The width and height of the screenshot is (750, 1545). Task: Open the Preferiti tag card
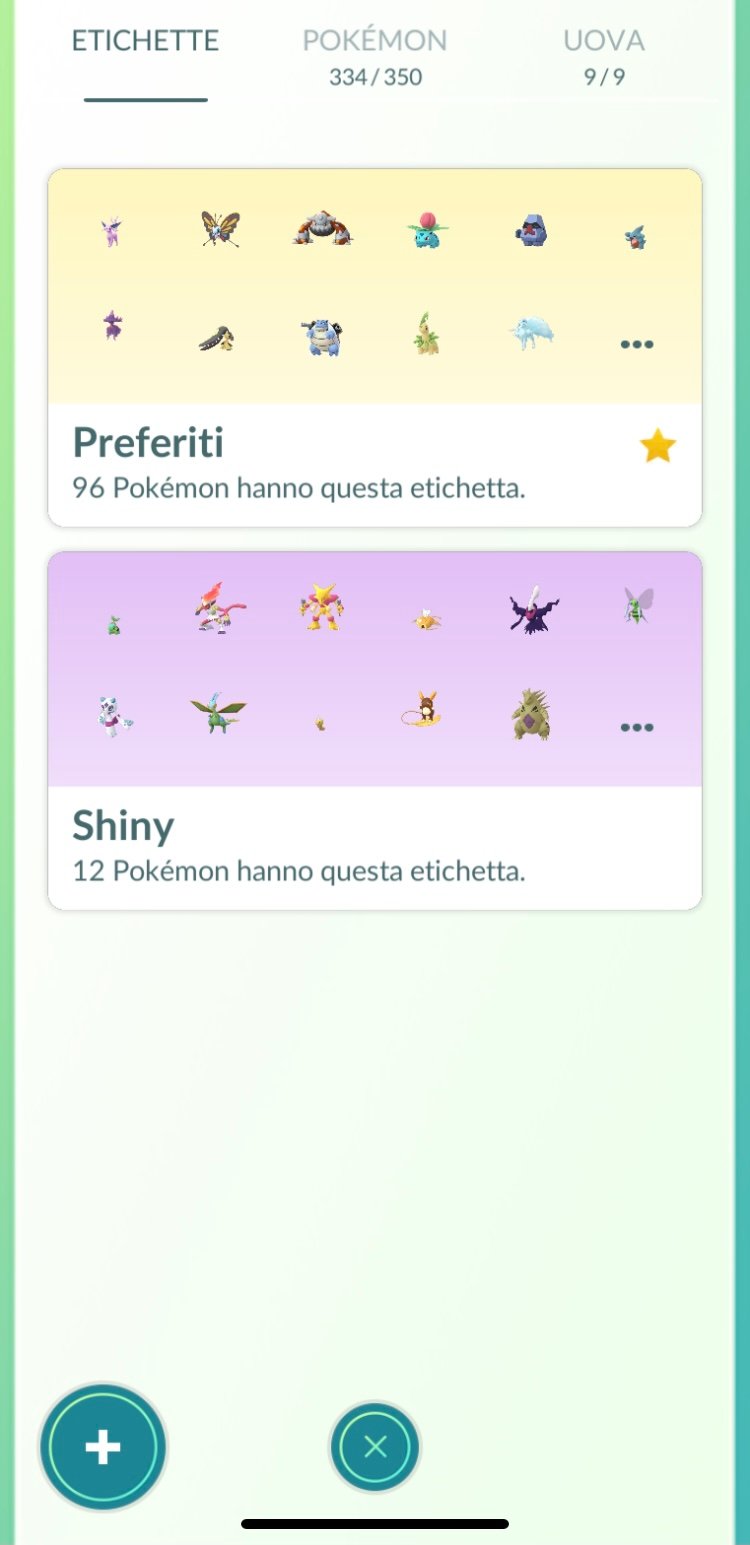coord(375,348)
